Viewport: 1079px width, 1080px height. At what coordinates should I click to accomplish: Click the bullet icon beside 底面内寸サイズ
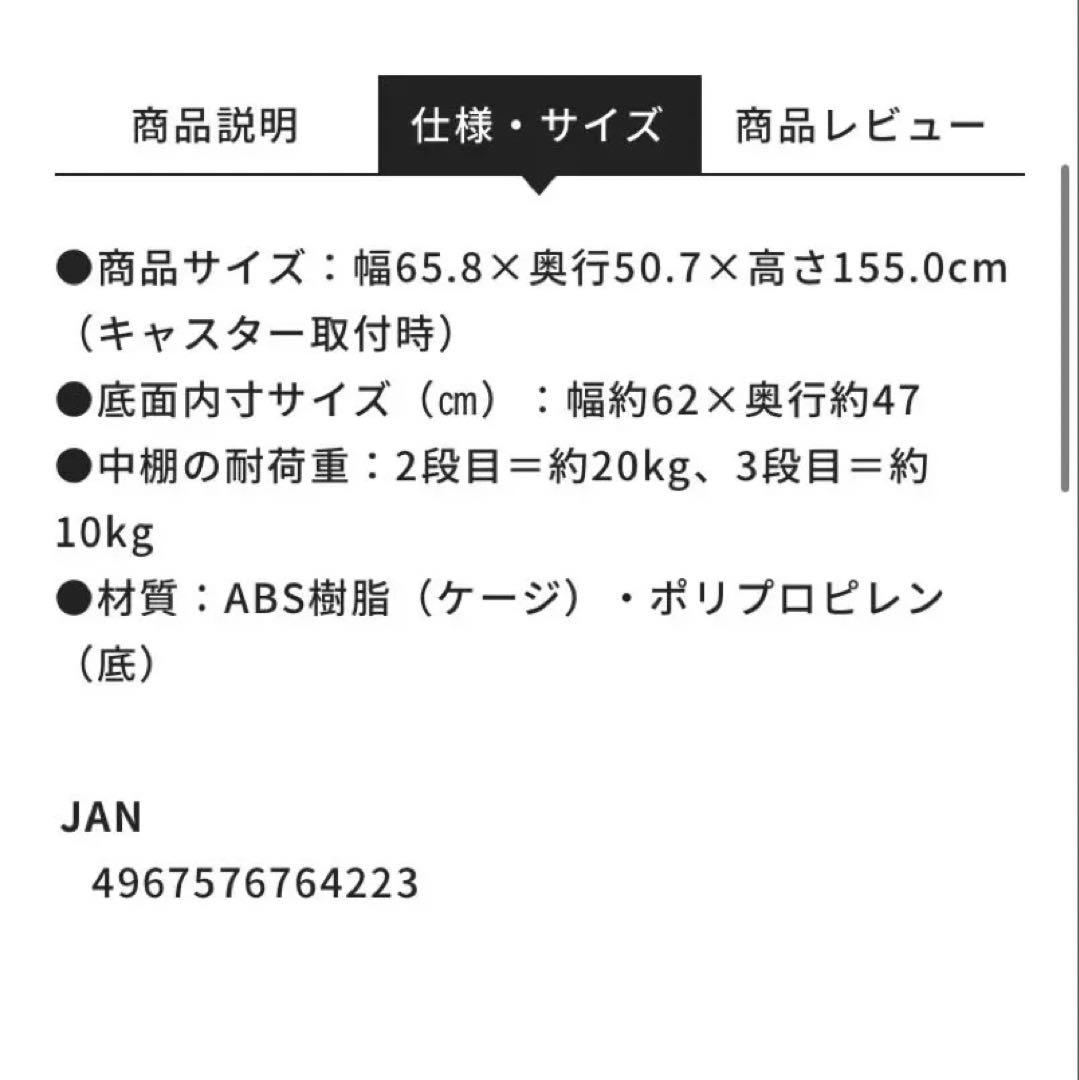[74, 397]
